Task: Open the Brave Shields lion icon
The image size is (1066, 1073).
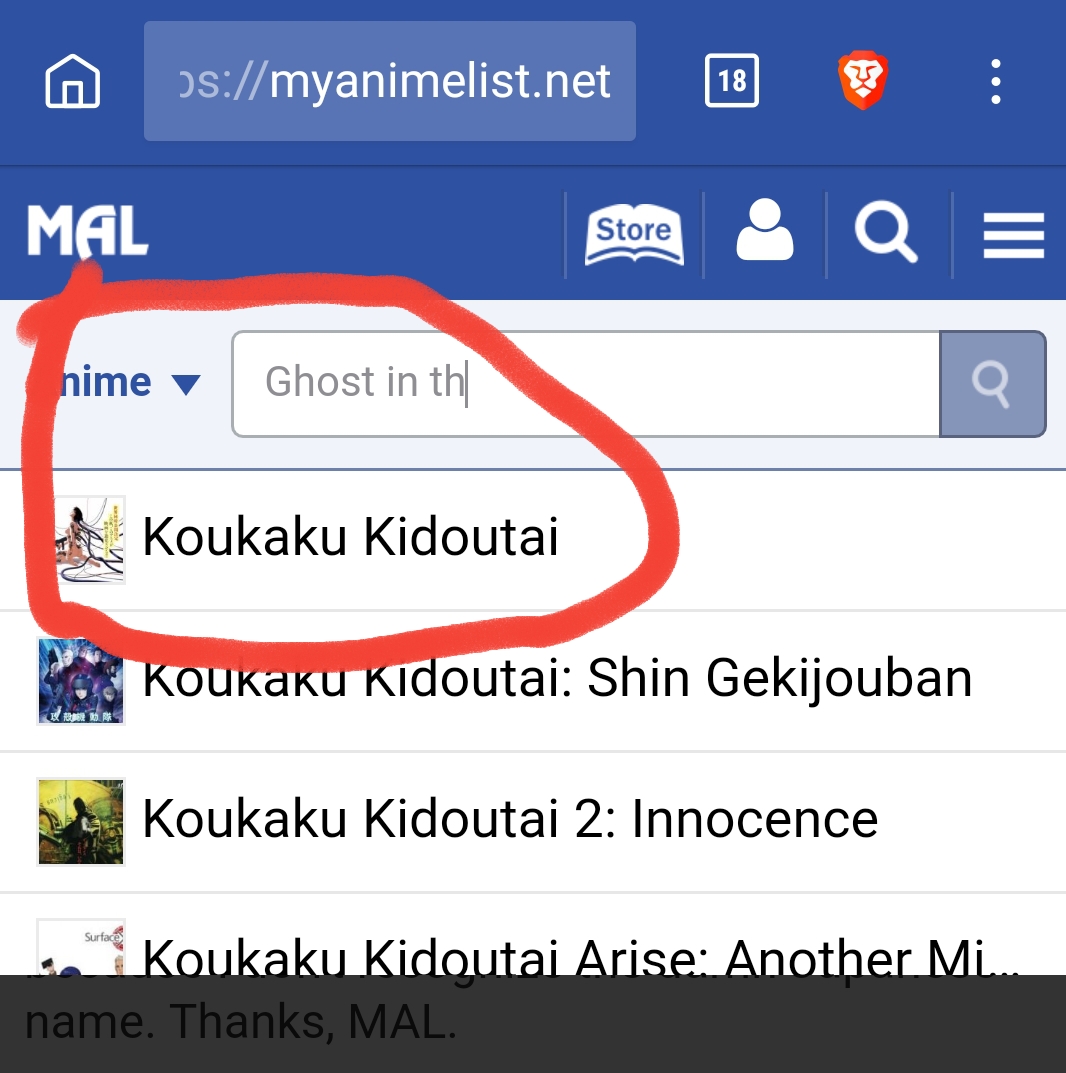Action: pos(862,81)
